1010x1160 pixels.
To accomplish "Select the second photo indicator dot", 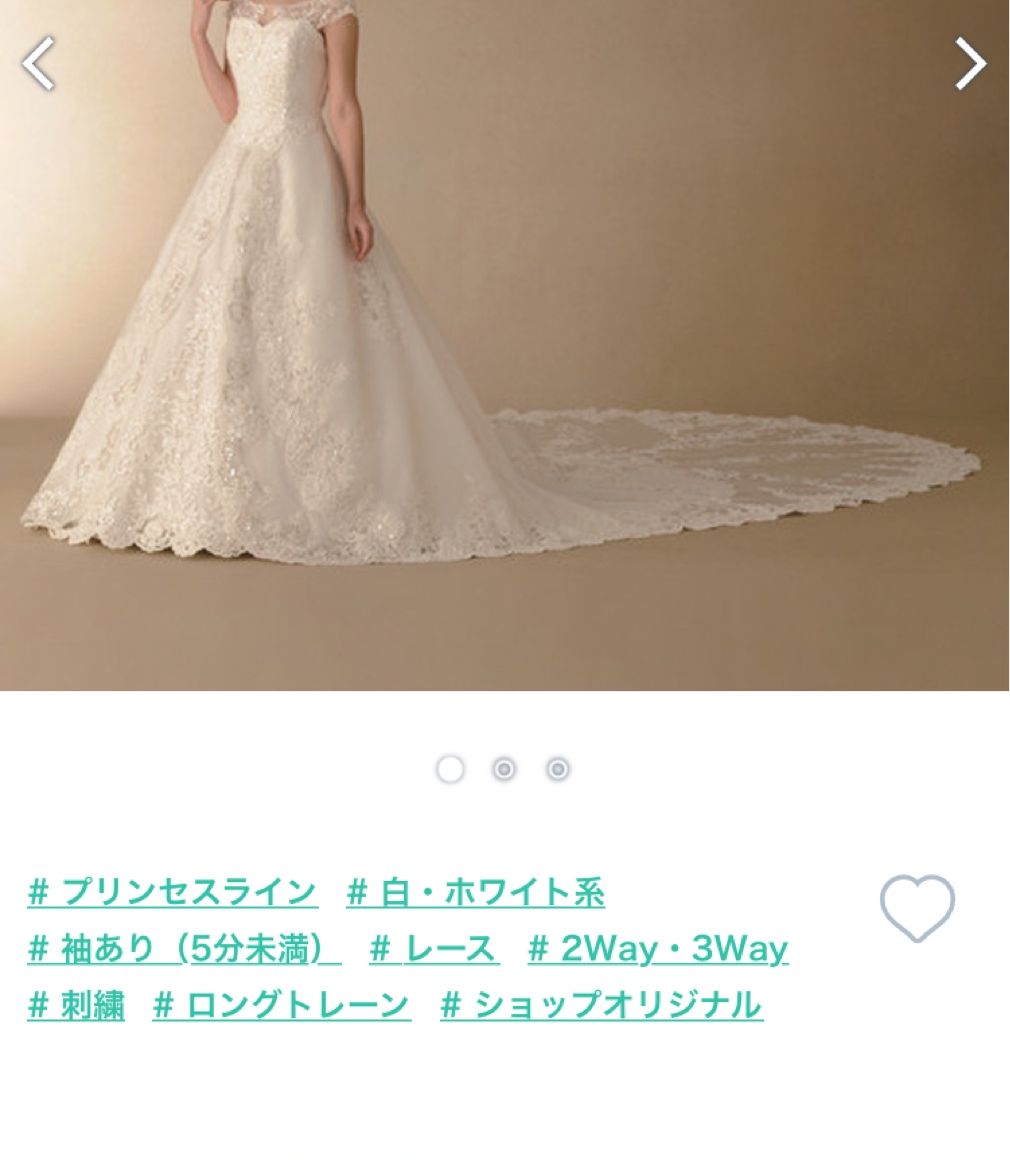I will tap(504, 769).
